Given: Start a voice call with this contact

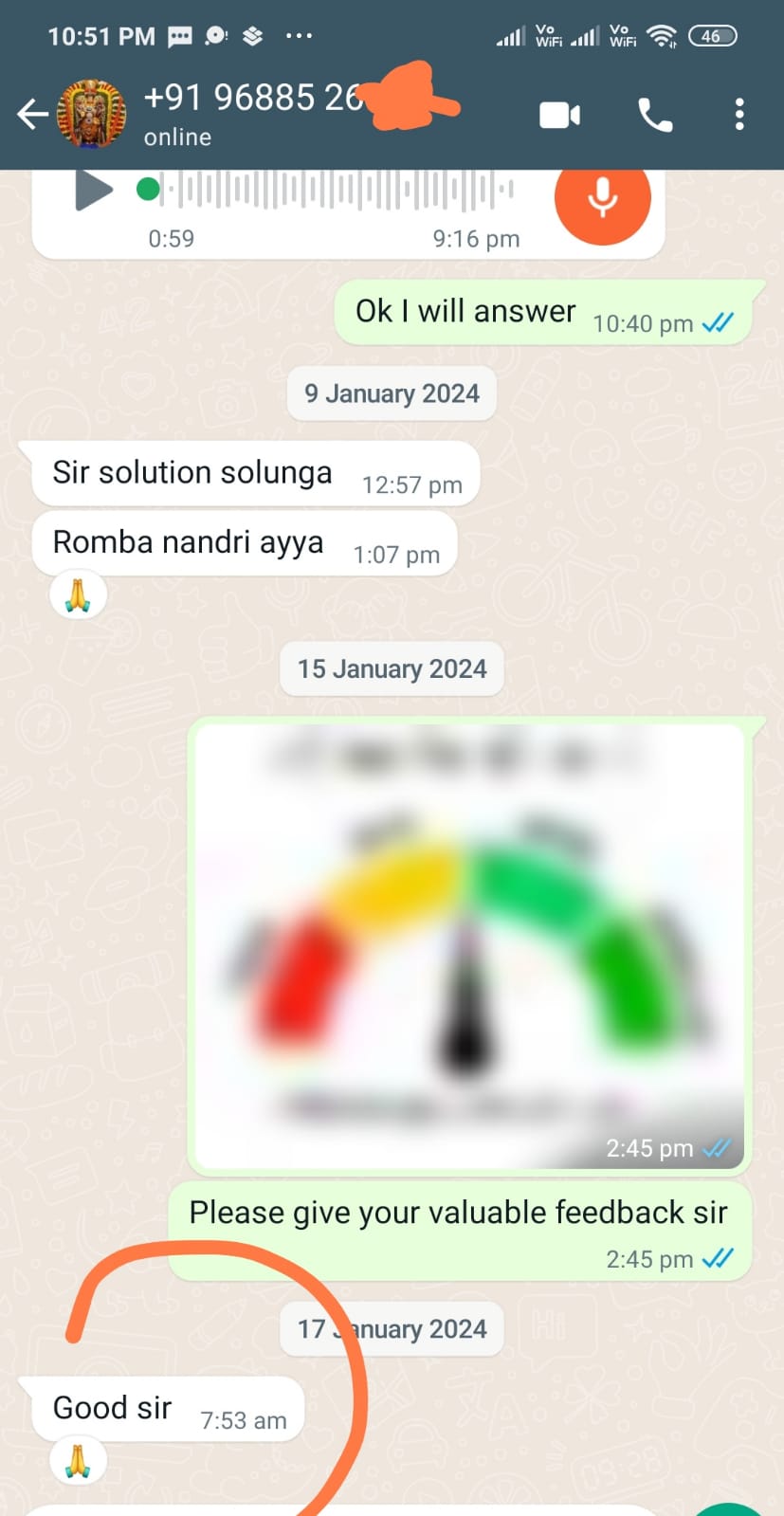Looking at the screenshot, I should 654,116.
